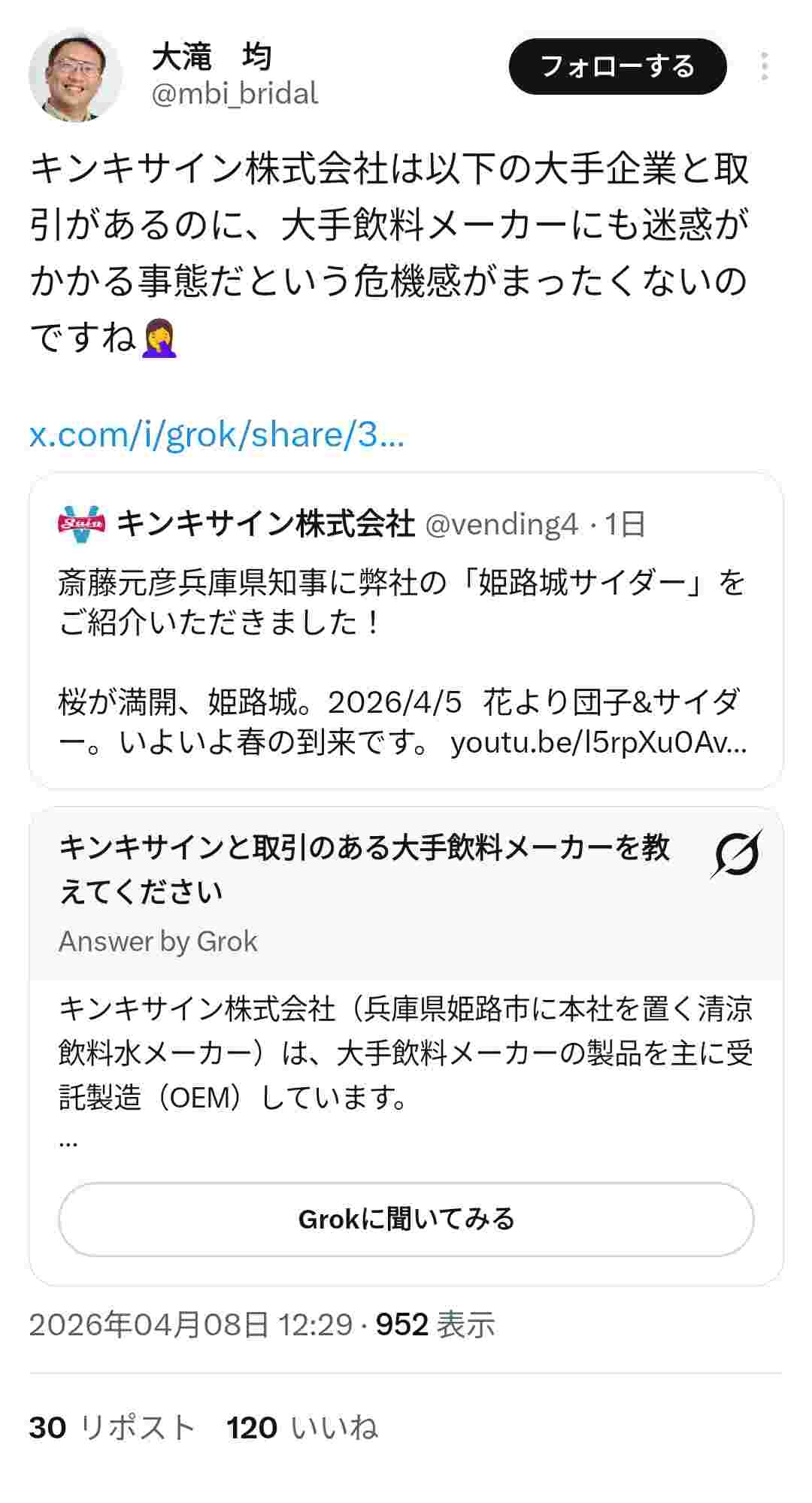View the 120 いいね list

pos(302,1427)
